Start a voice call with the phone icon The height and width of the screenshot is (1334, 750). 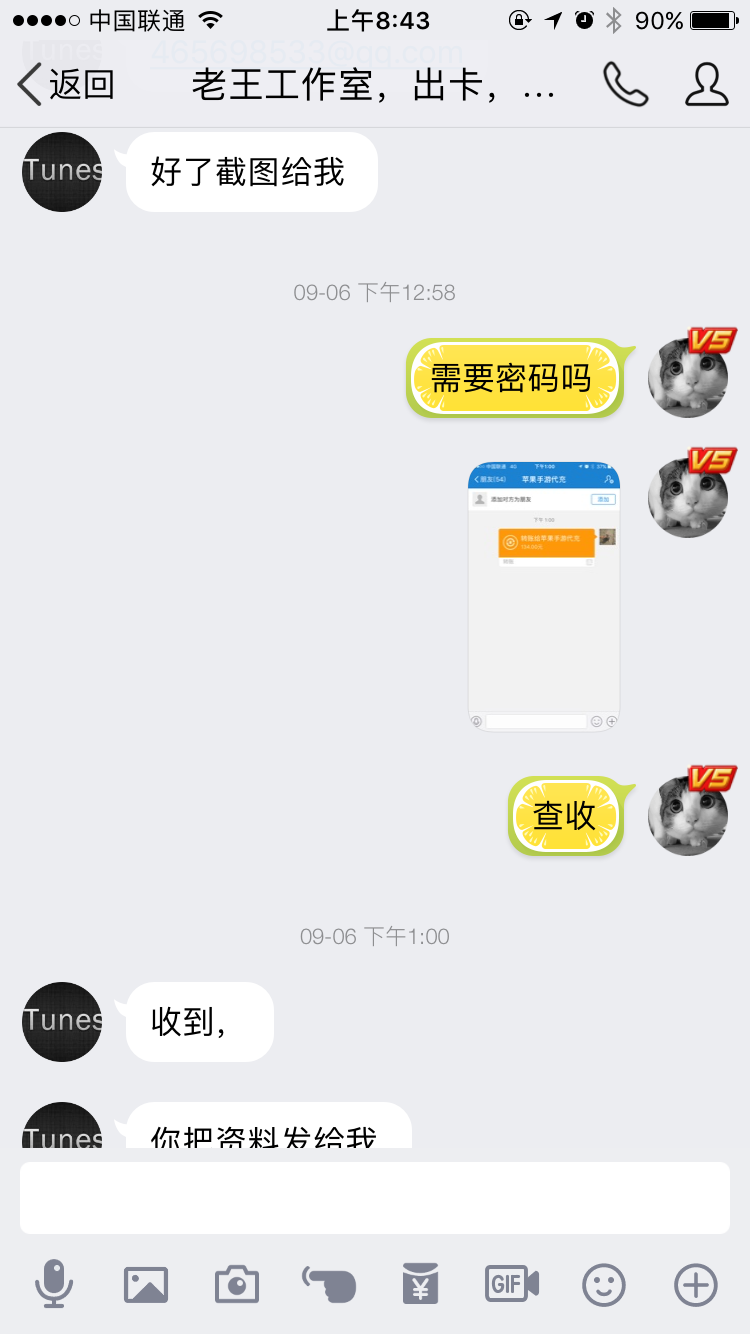[626, 85]
